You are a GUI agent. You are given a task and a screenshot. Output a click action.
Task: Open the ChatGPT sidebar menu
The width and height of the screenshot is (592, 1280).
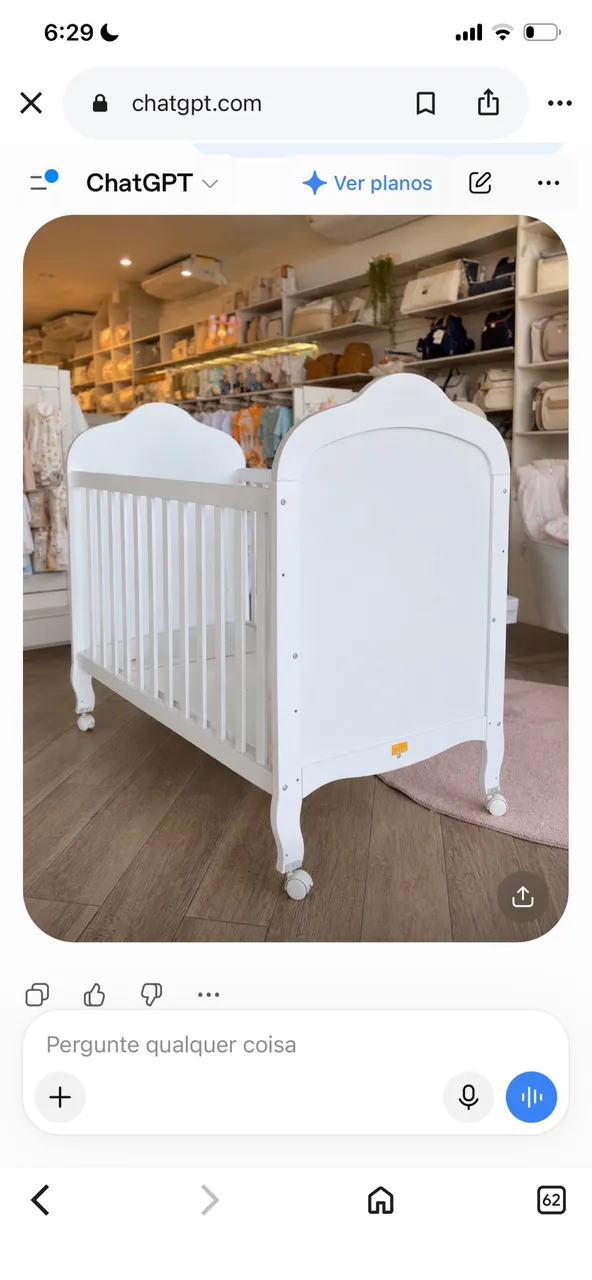click(43, 182)
